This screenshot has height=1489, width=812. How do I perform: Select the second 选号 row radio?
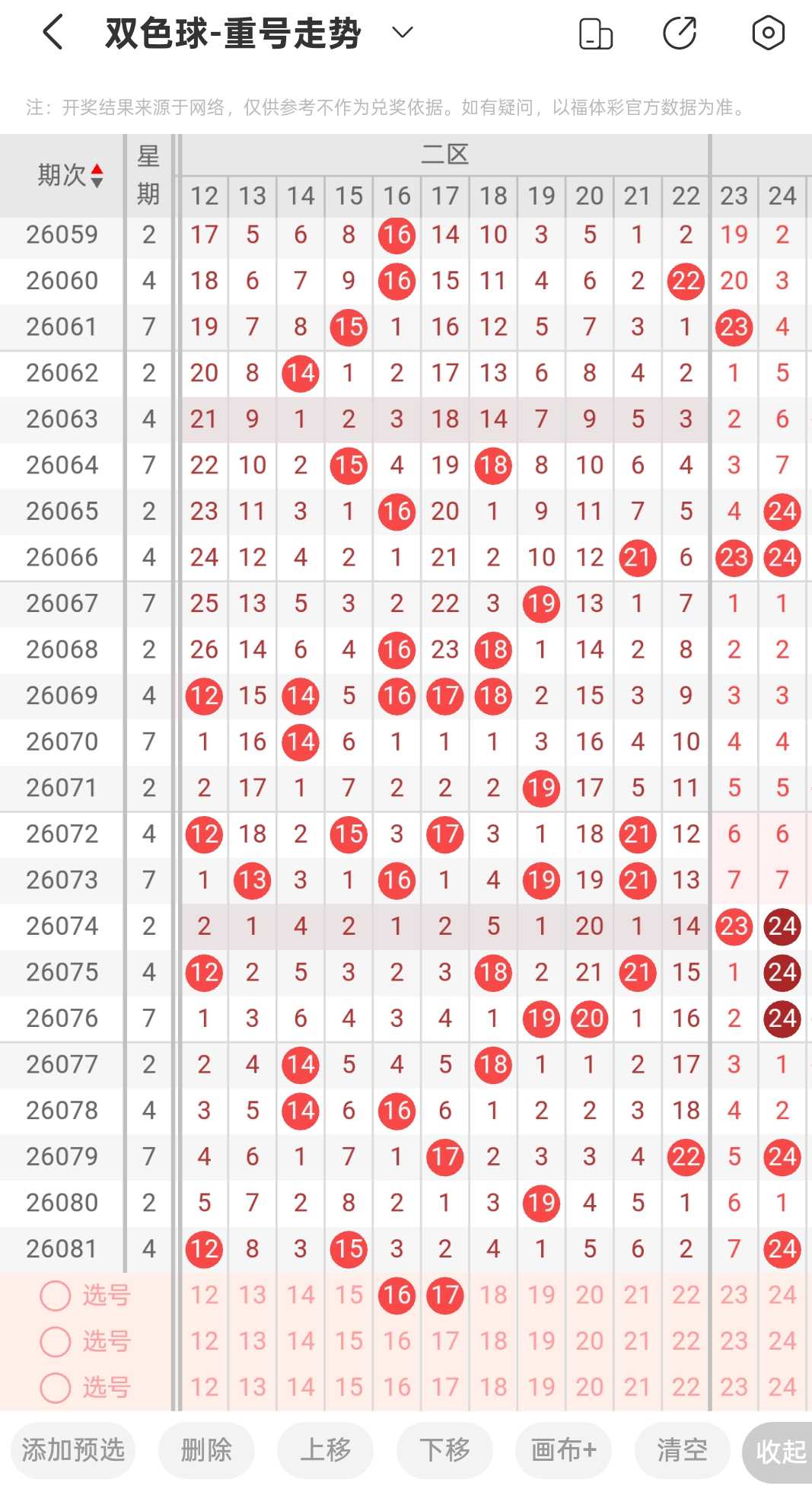point(56,1341)
